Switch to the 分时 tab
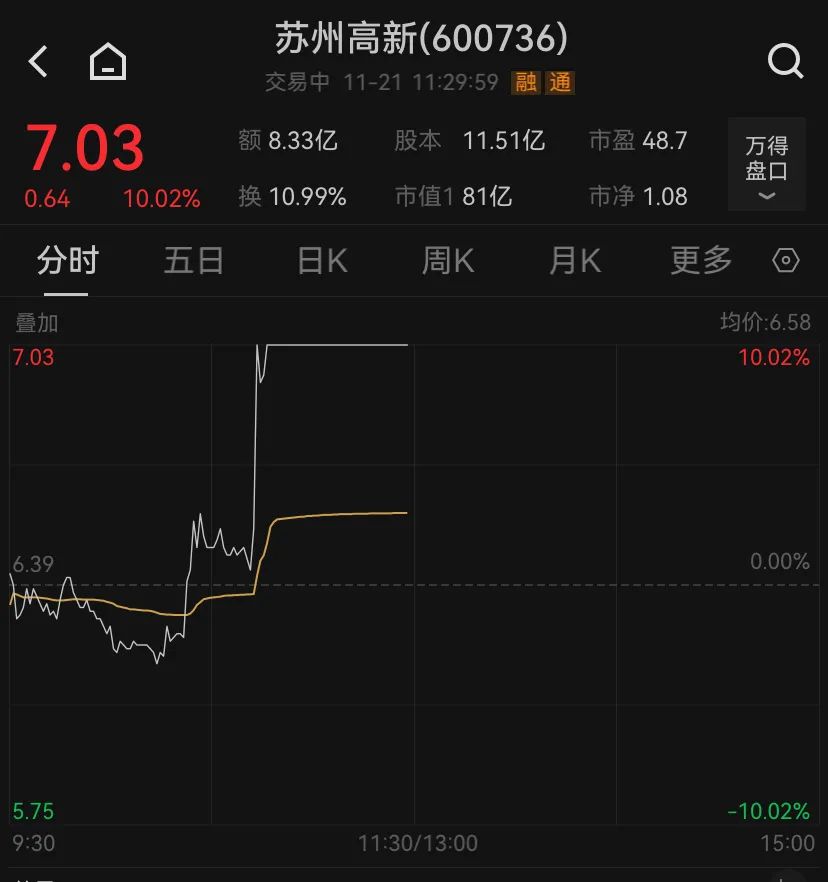 (67, 262)
